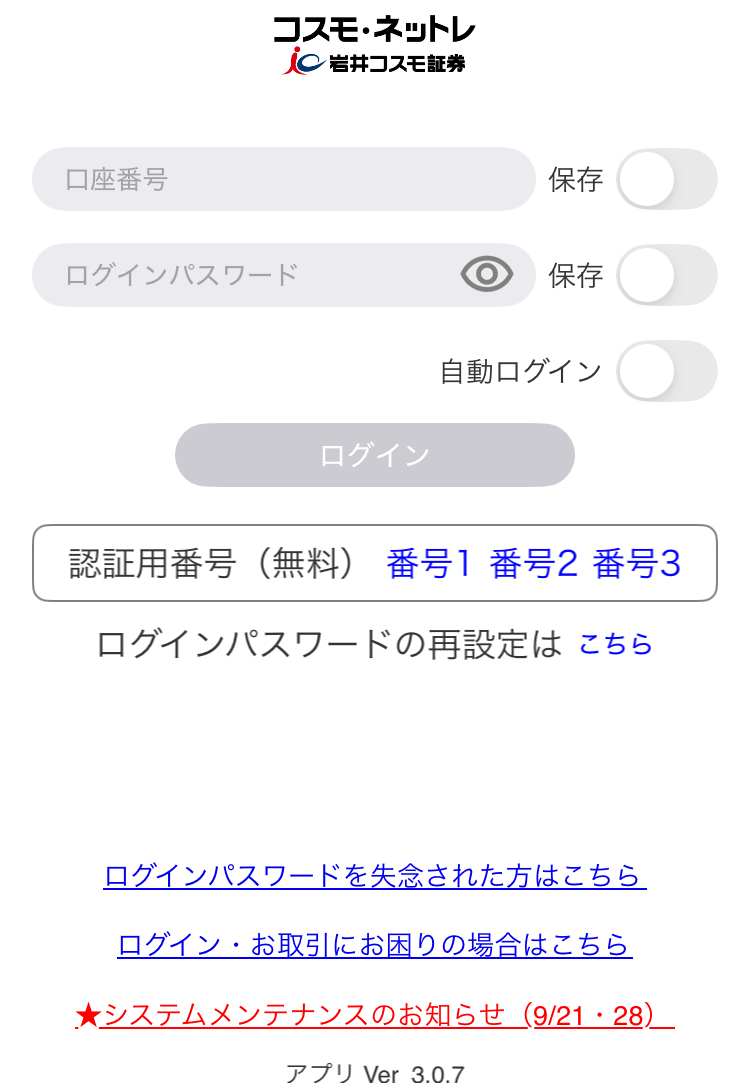The height and width of the screenshot is (1083, 750).
Task: Tap the ログイン button
Action: [x=375, y=455]
